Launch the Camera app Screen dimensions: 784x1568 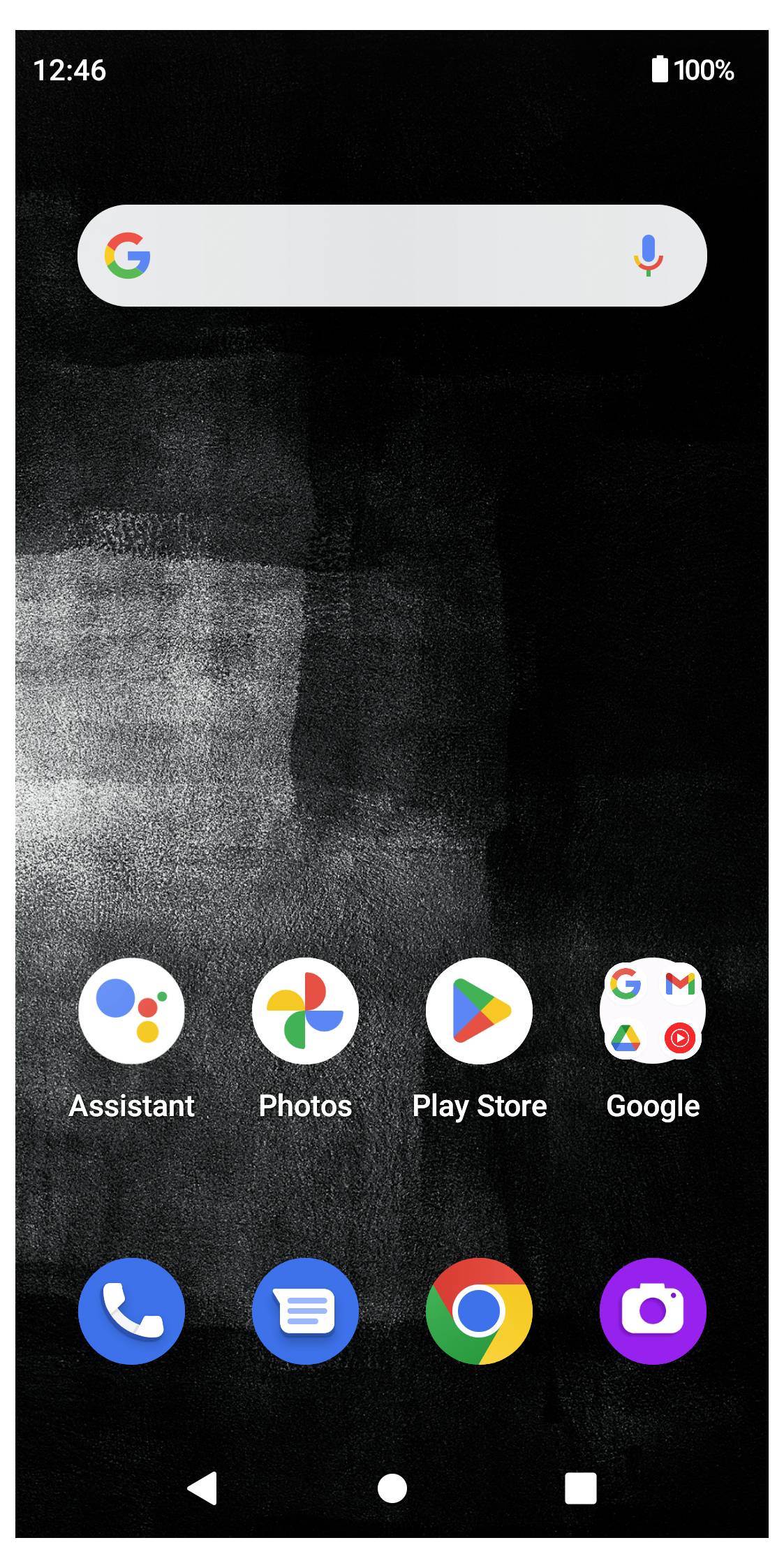pos(653,1311)
